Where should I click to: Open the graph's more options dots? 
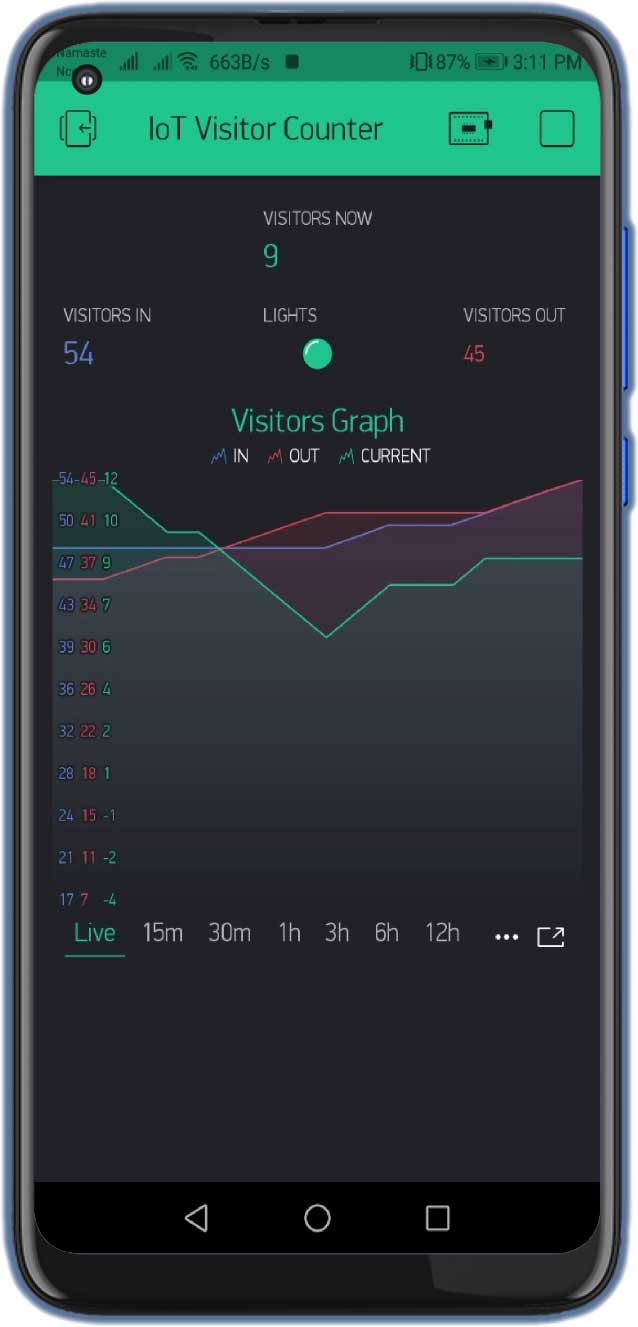click(x=507, y=937)
